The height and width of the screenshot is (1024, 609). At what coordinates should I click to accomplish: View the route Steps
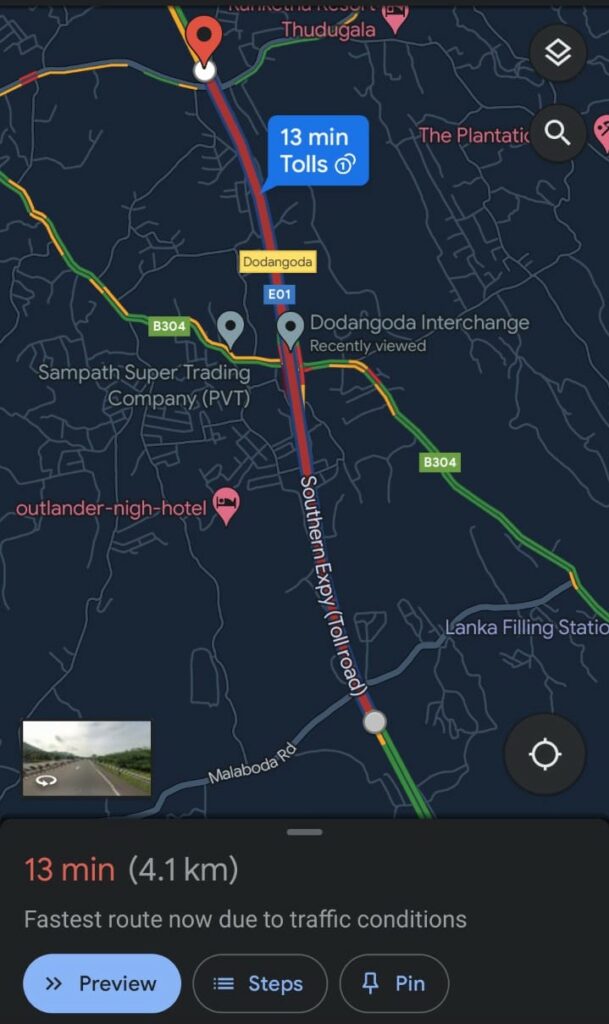coord(259,984)
